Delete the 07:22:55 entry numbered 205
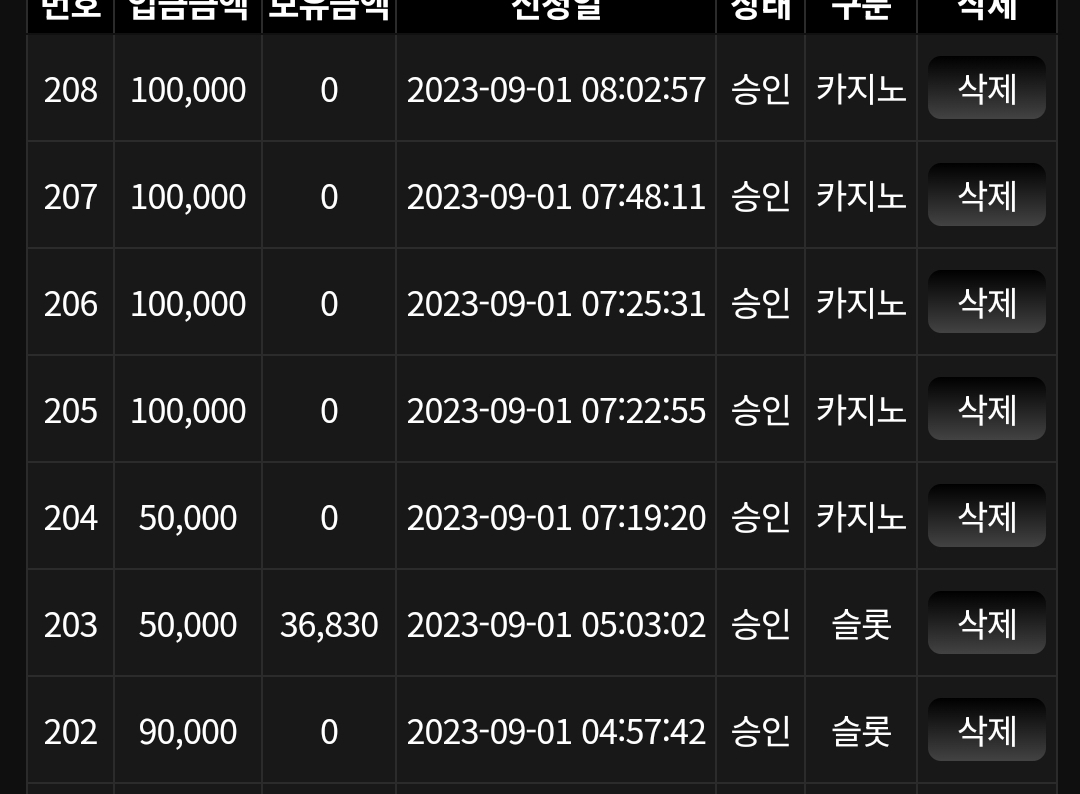The image size is (1080, 794). point(986,409)
